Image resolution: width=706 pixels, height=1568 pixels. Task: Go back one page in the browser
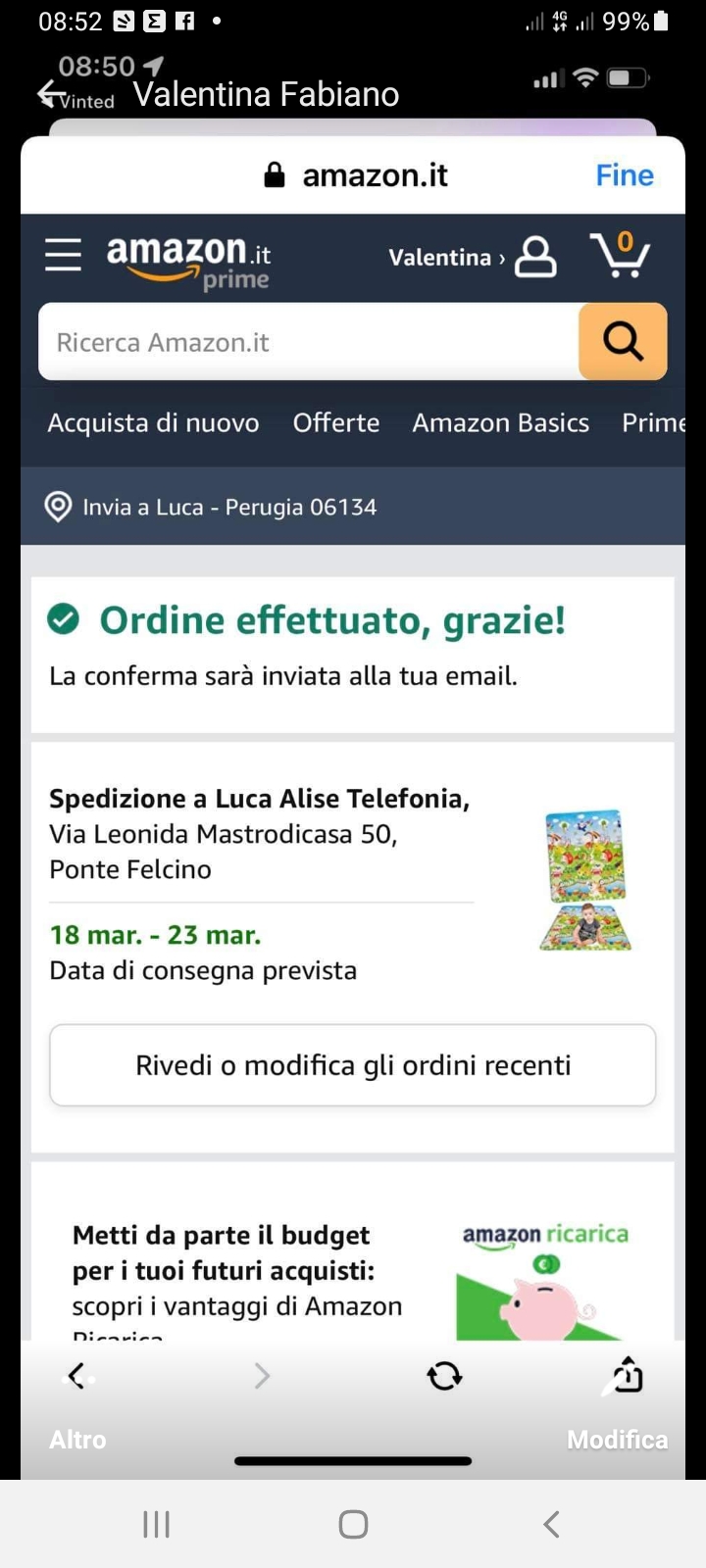pyautogui.click(x=76, y=1376)
